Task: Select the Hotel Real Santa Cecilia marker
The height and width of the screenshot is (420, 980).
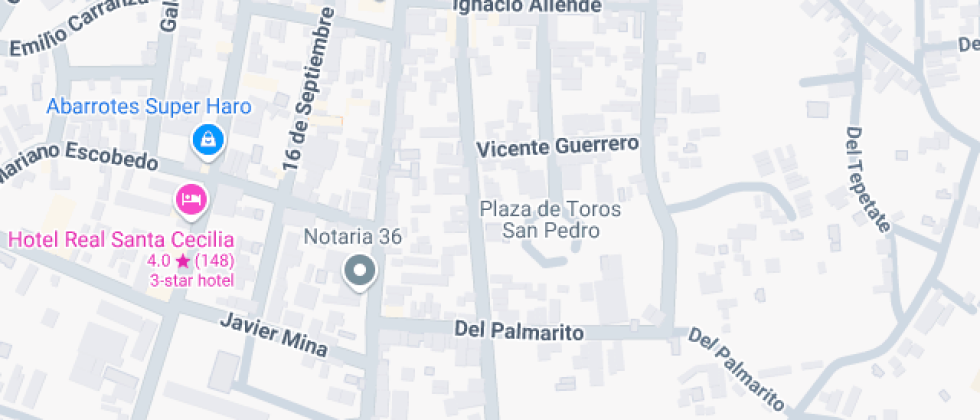Action: pos(191,200)
